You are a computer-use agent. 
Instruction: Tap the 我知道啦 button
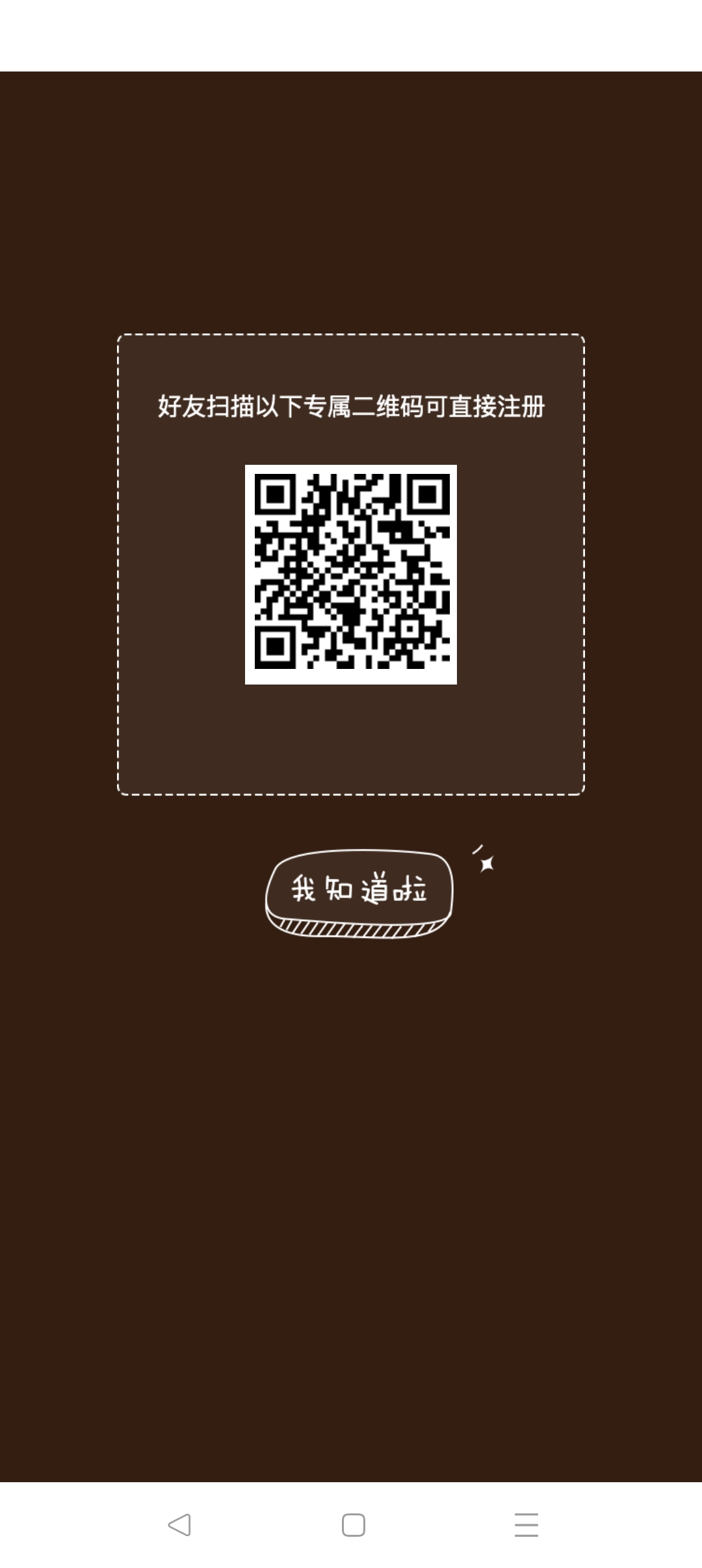358,891
